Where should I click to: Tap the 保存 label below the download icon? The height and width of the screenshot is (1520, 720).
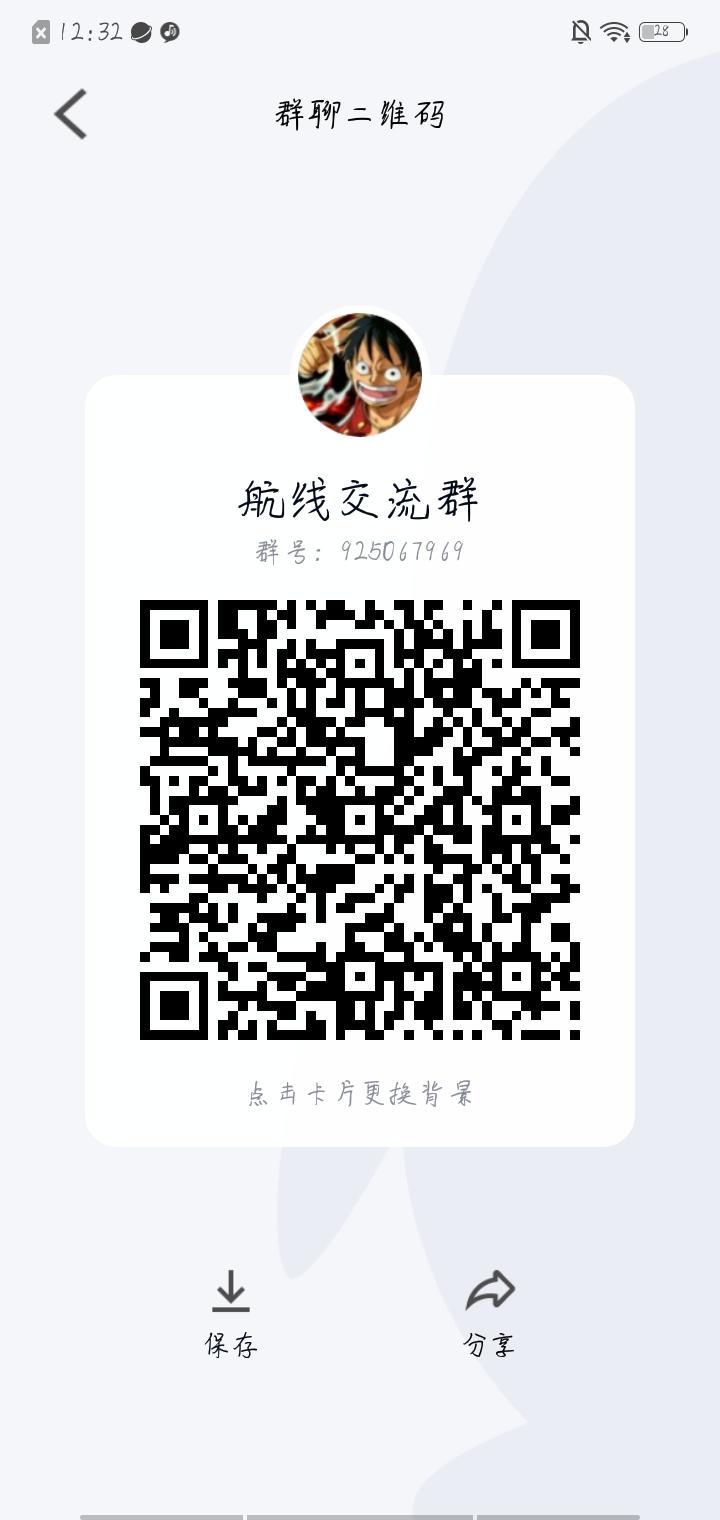232,1345
